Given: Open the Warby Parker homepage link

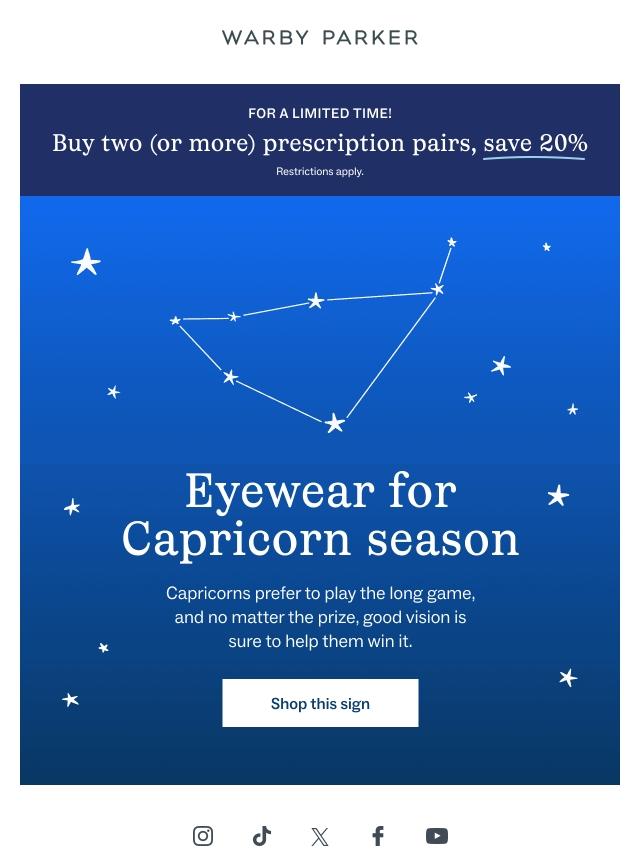Looking at the screenshot, I should [320, 37].
